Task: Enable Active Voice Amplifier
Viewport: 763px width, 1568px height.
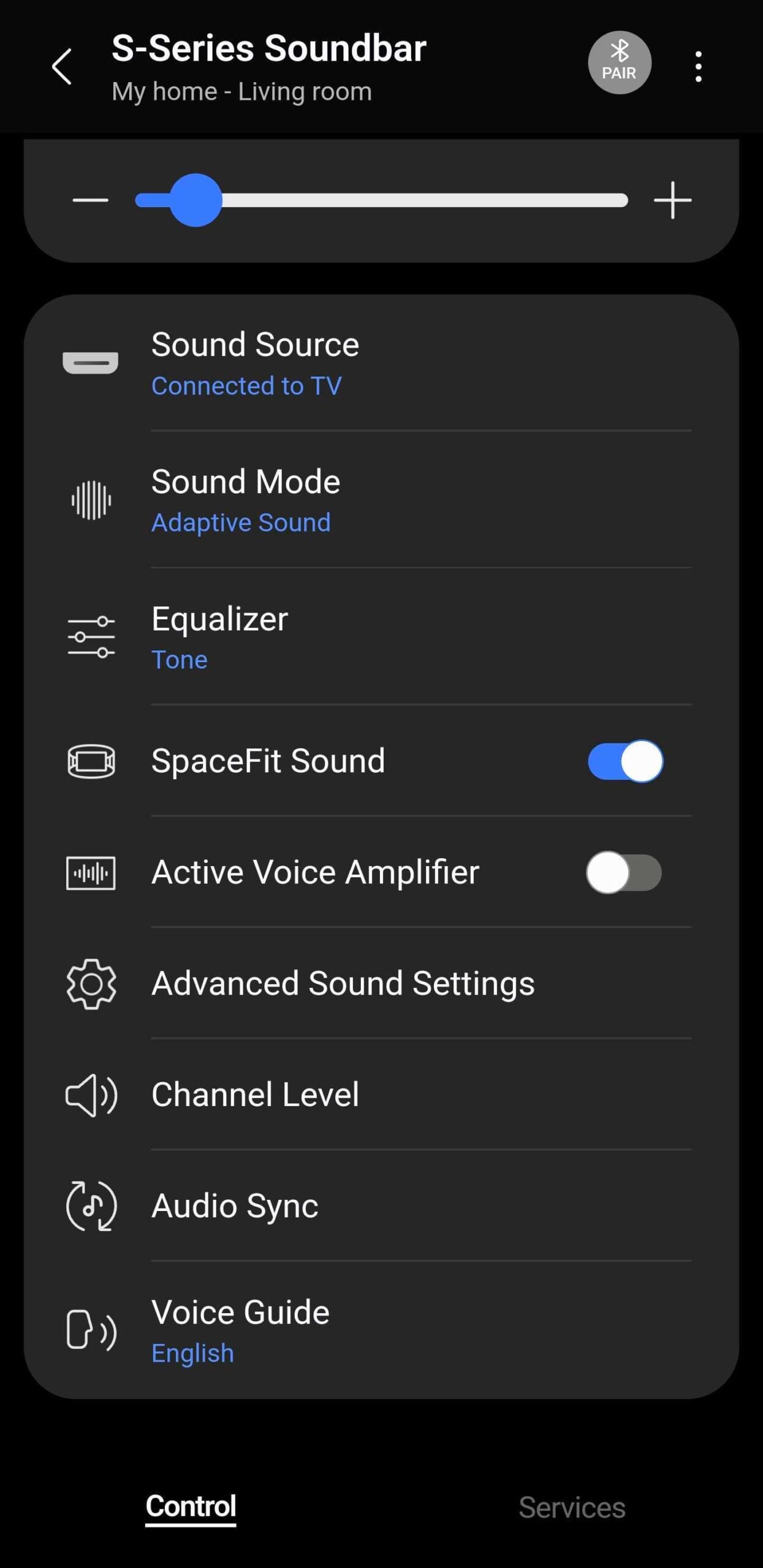Action: [x=624, y=873]
